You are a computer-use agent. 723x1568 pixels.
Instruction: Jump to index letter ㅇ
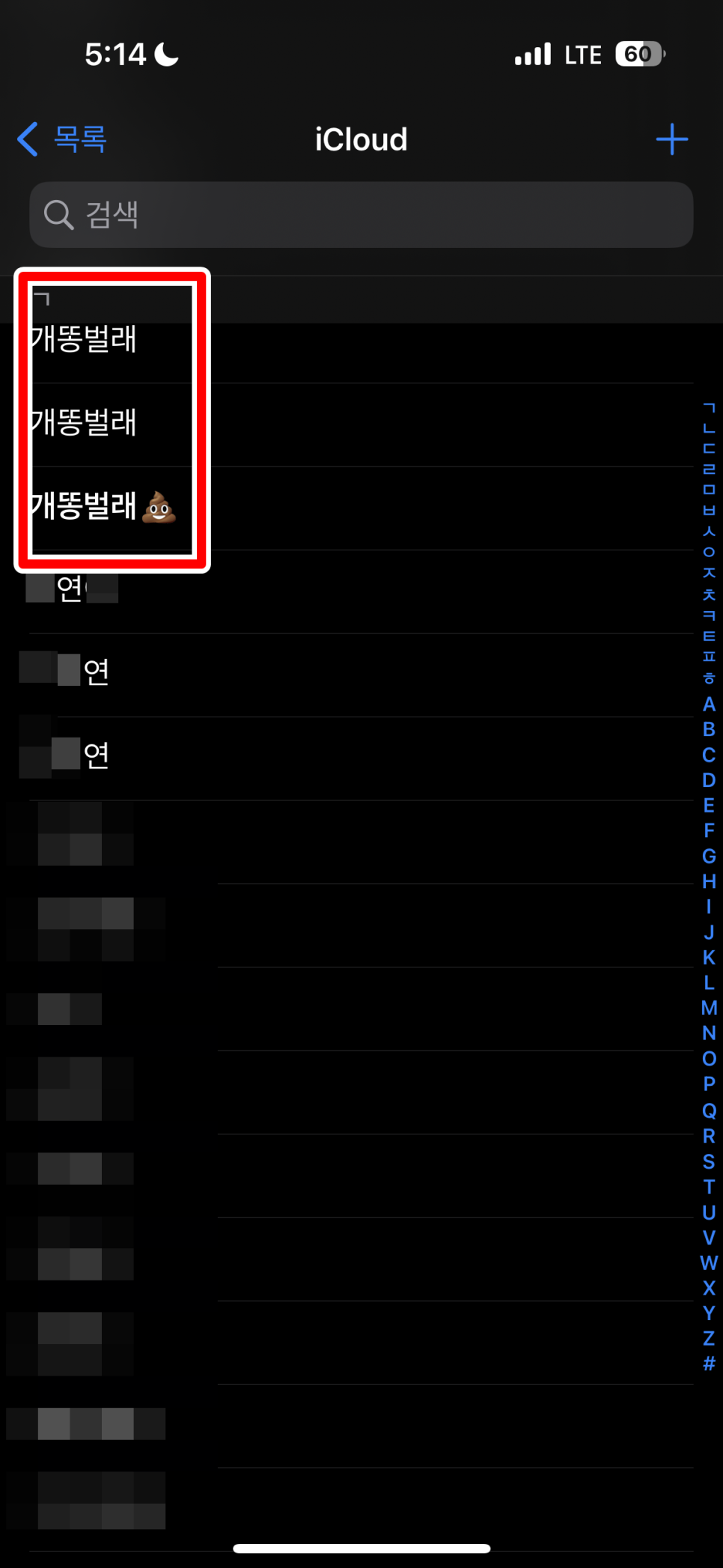709,553
